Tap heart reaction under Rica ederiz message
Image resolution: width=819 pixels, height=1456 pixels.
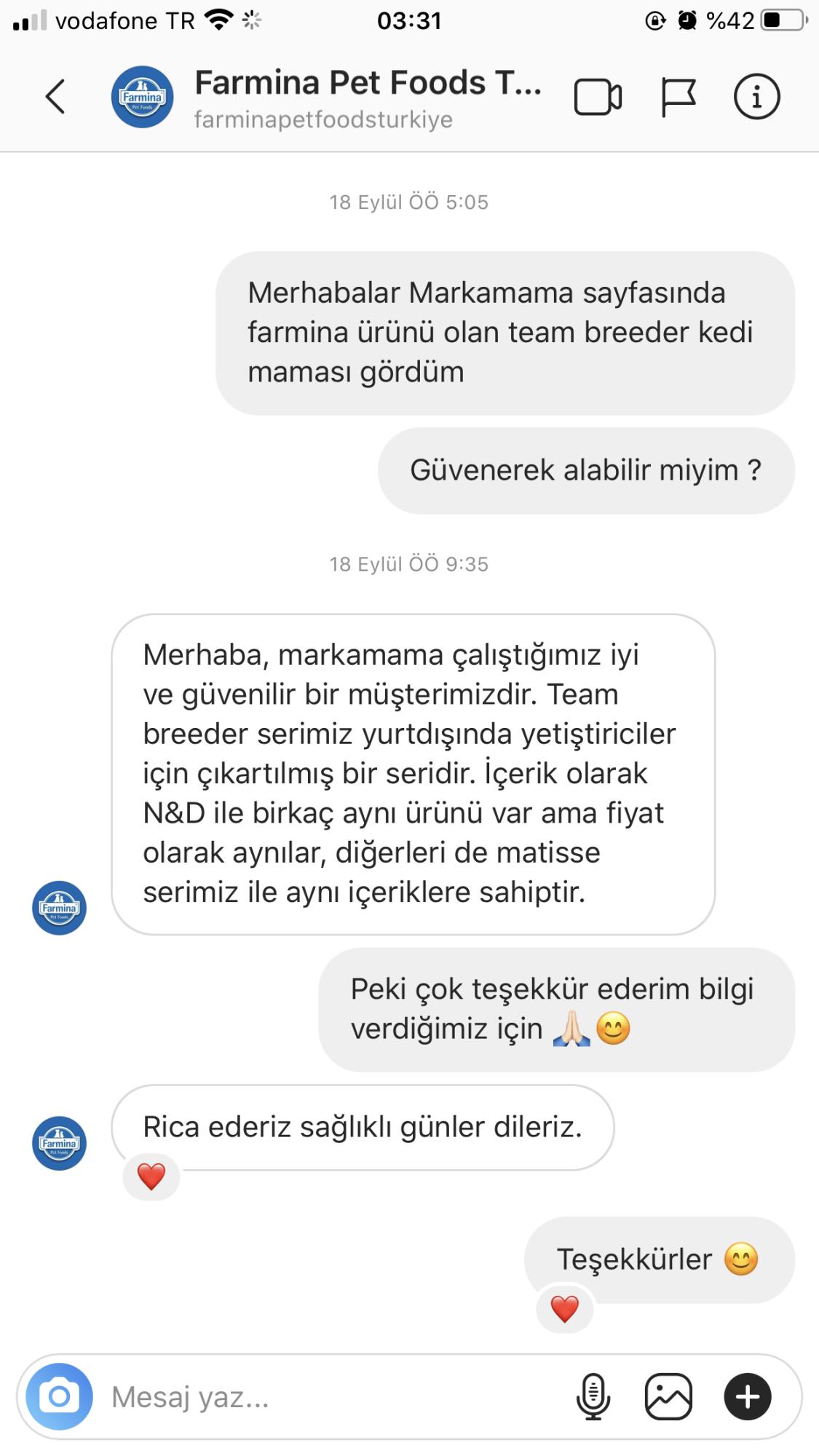tap(151, 1176)
